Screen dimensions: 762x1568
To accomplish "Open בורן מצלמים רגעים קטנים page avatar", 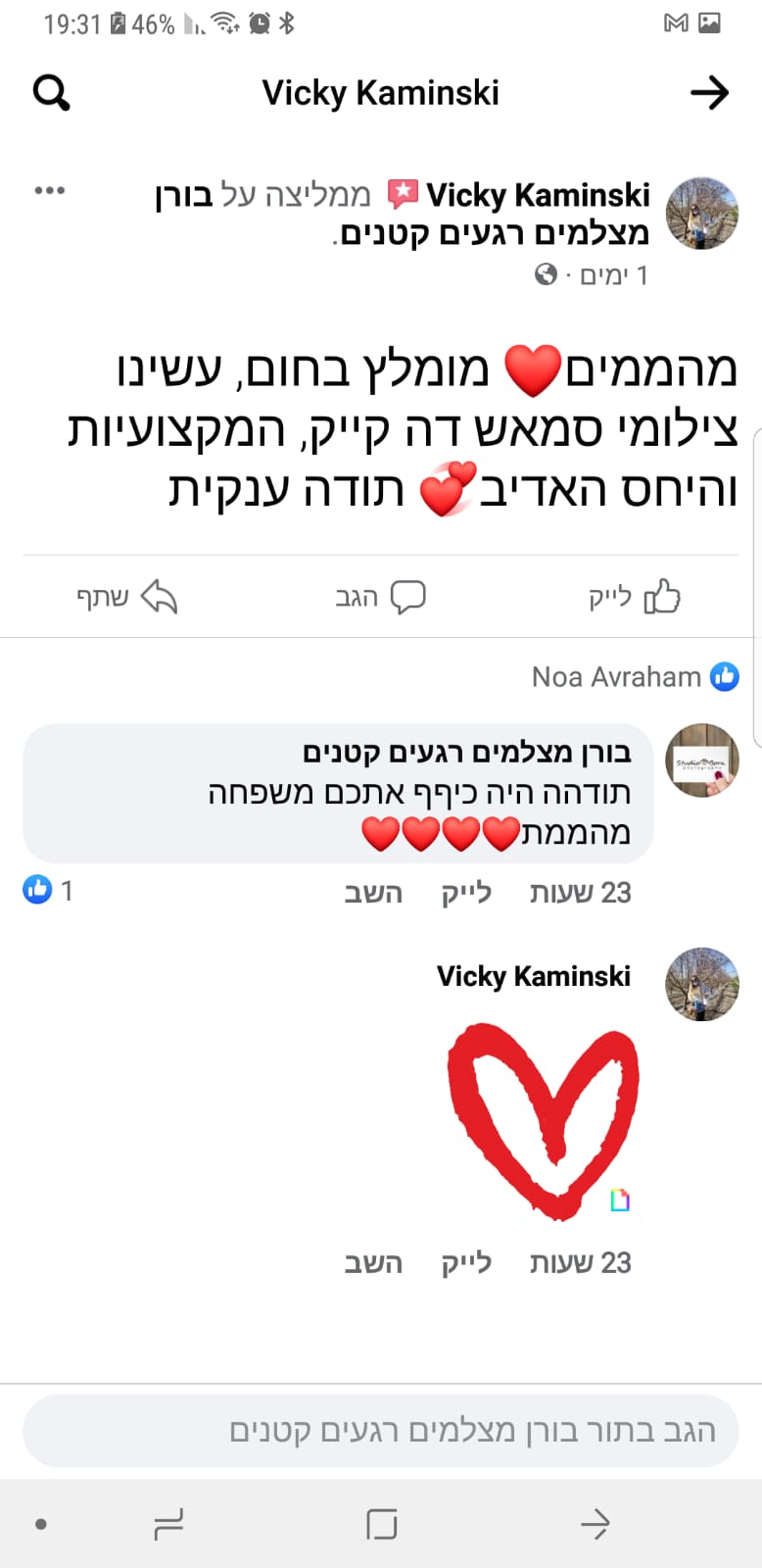I will tap(702, 759).
